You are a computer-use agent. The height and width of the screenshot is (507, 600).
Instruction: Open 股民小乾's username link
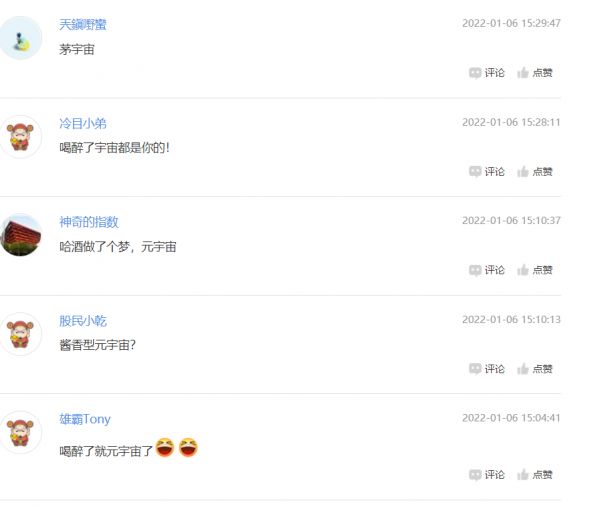pyautogui.click(x=82, y=321)
